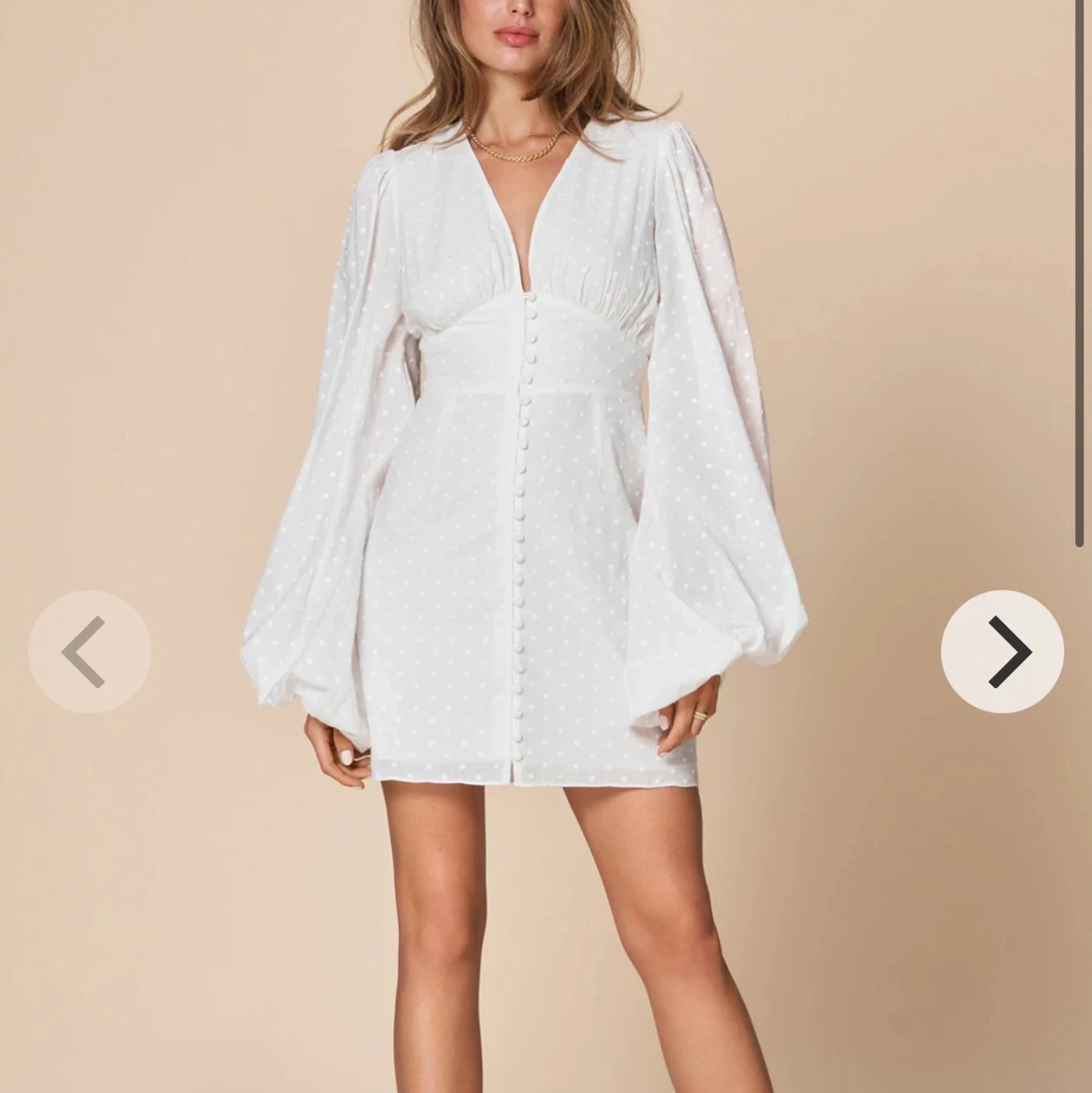Go back to the previous product photo
This screenshot has height=1093, width=1092.
89,651
